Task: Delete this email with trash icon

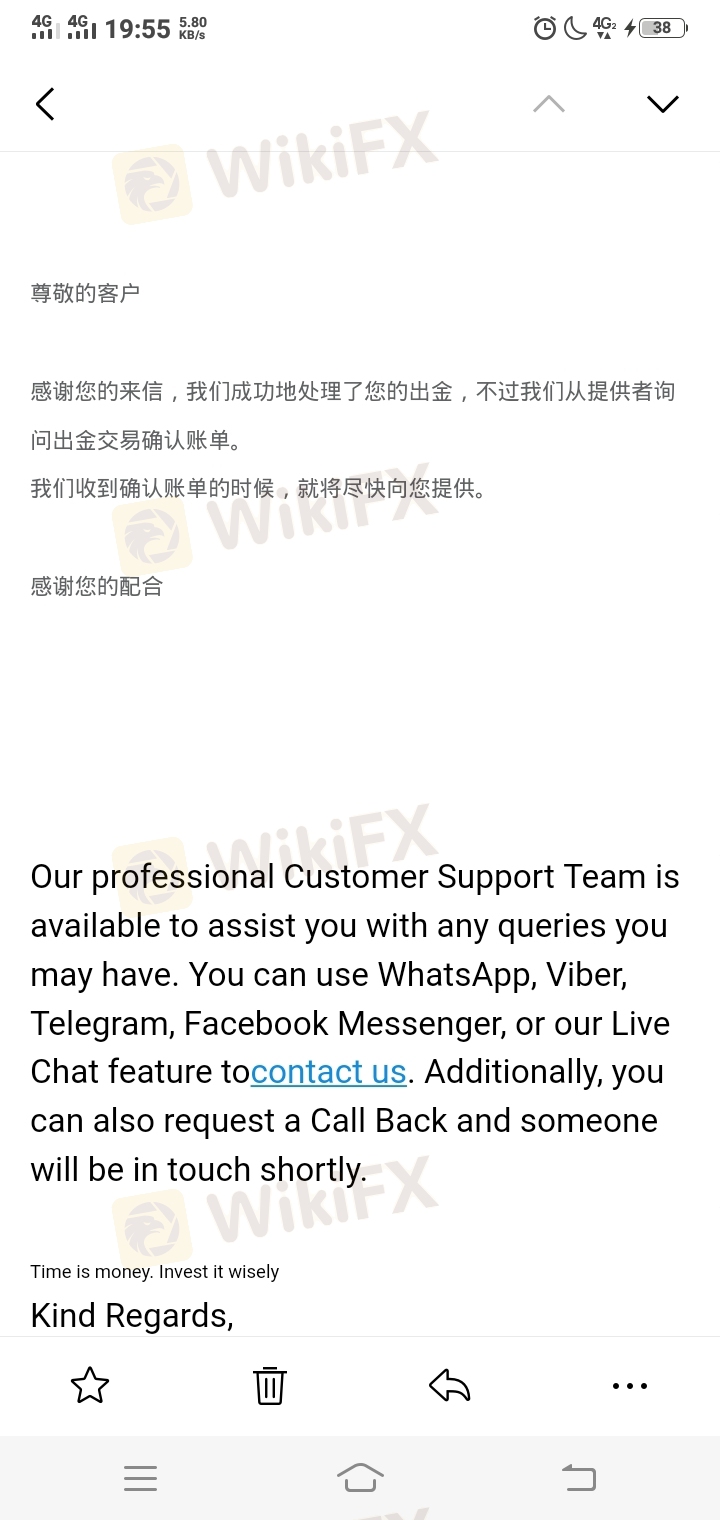Action: pyautogui.click(x=270, y=1386)
